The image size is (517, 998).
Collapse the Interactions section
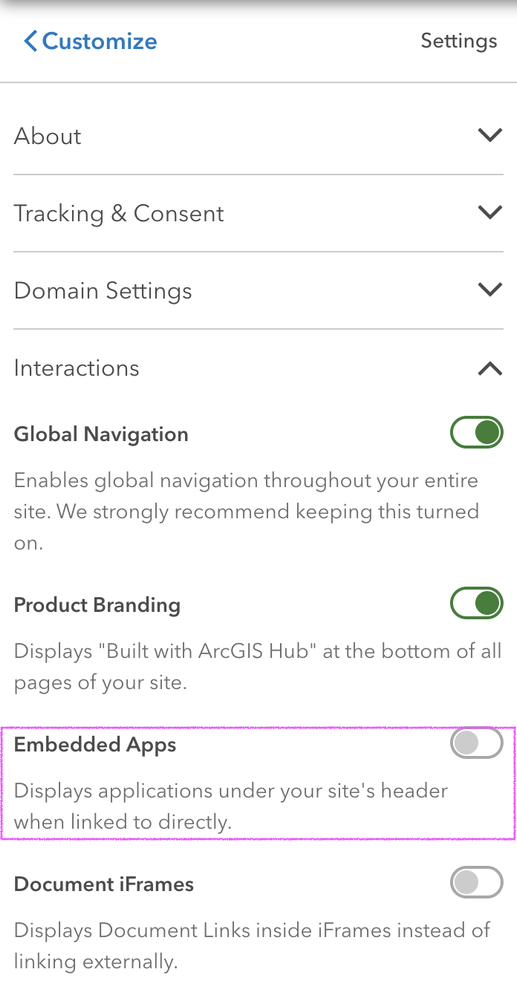[x=258, y=368]
